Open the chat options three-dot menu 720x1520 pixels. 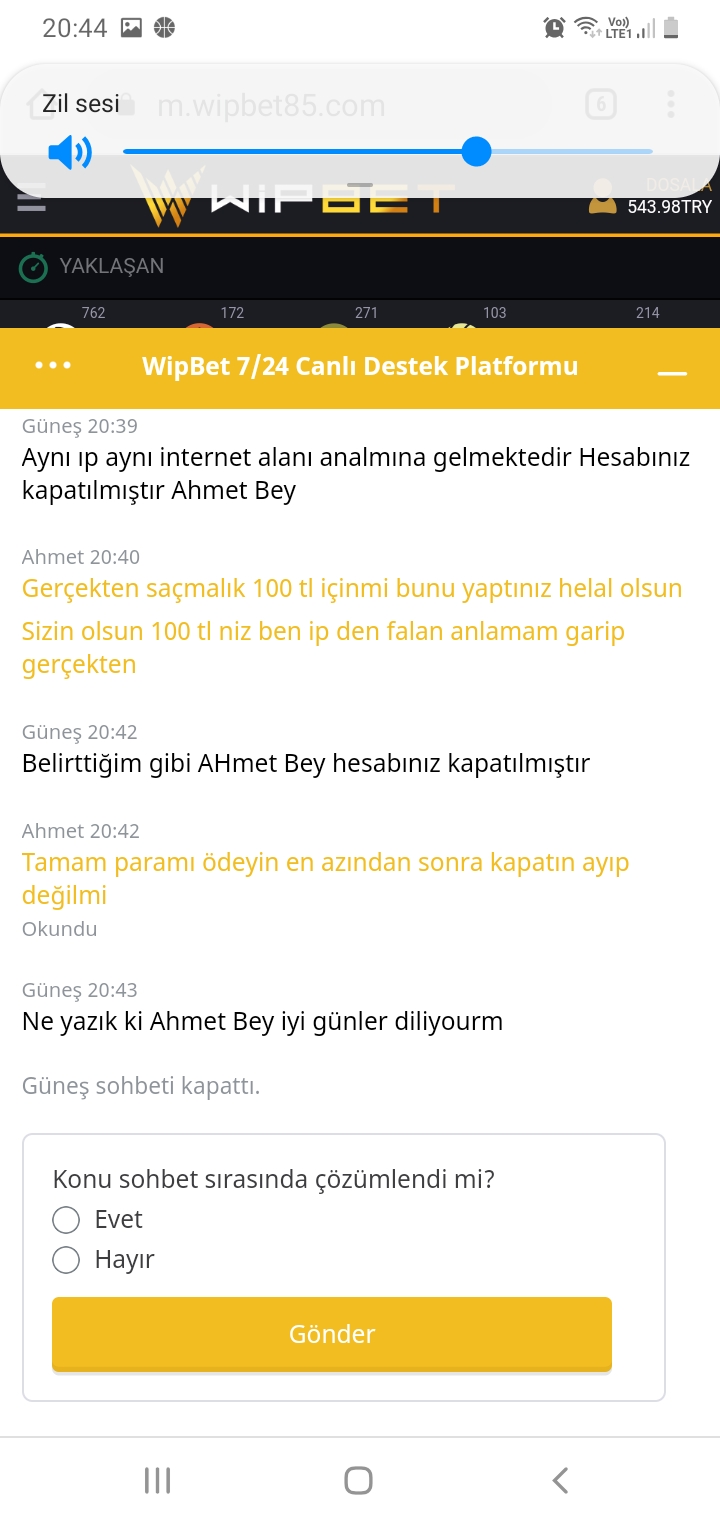point(53,366)
